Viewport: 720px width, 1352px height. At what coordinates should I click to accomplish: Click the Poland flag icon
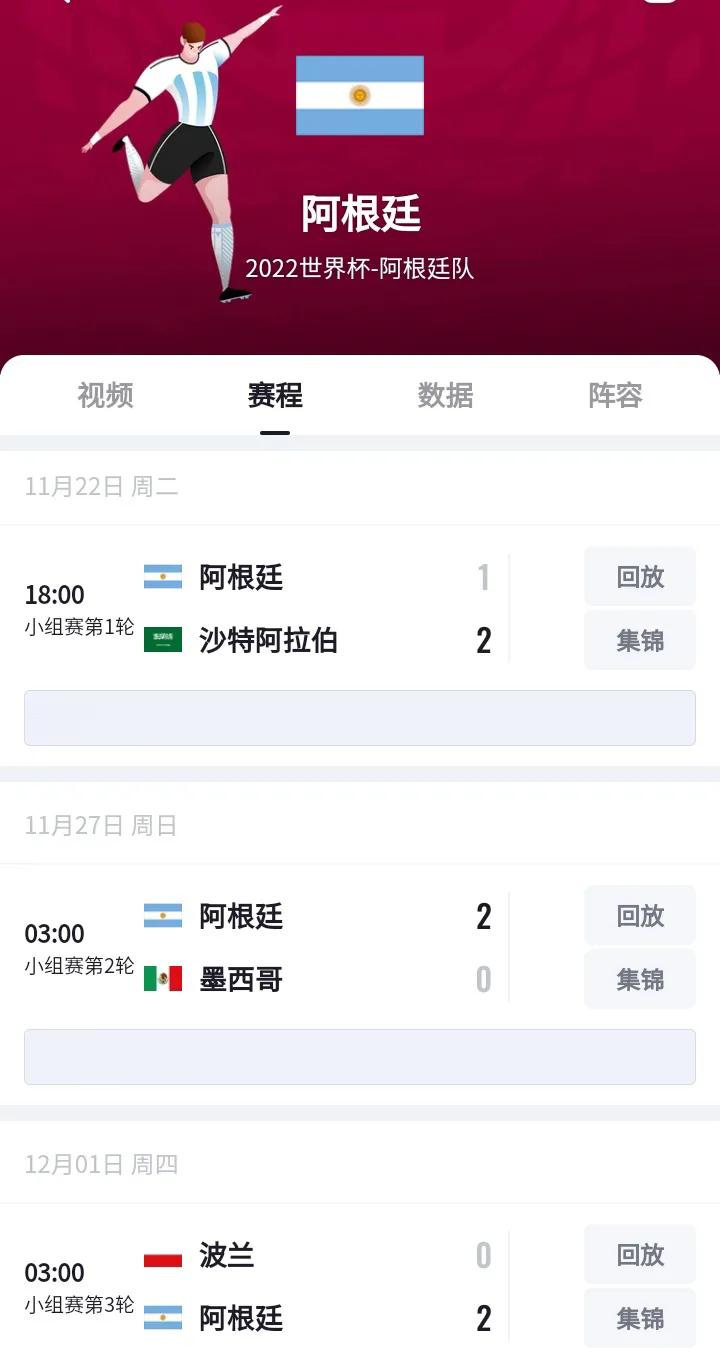[x=160, y=1256]
